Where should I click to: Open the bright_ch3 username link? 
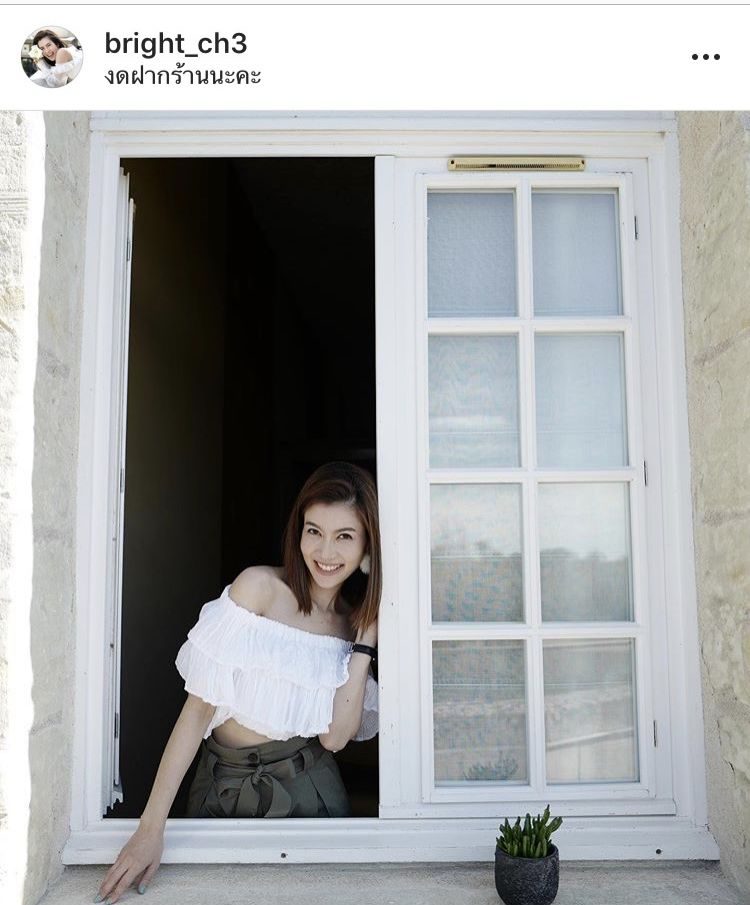[175, 44]
